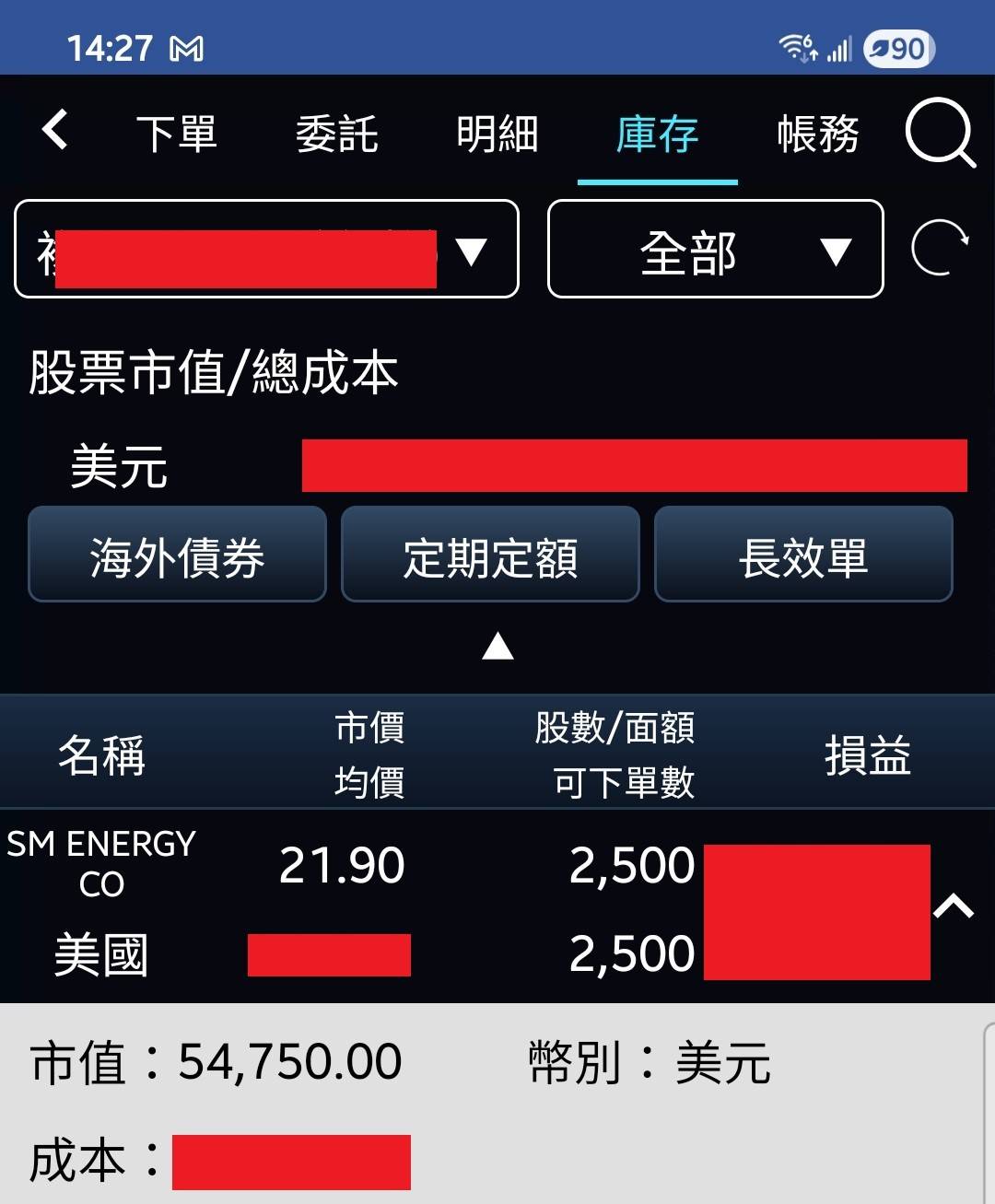Switch to the 委託 tab
This screenshot has height=1204, width=995.
click(x=336, y=134)
